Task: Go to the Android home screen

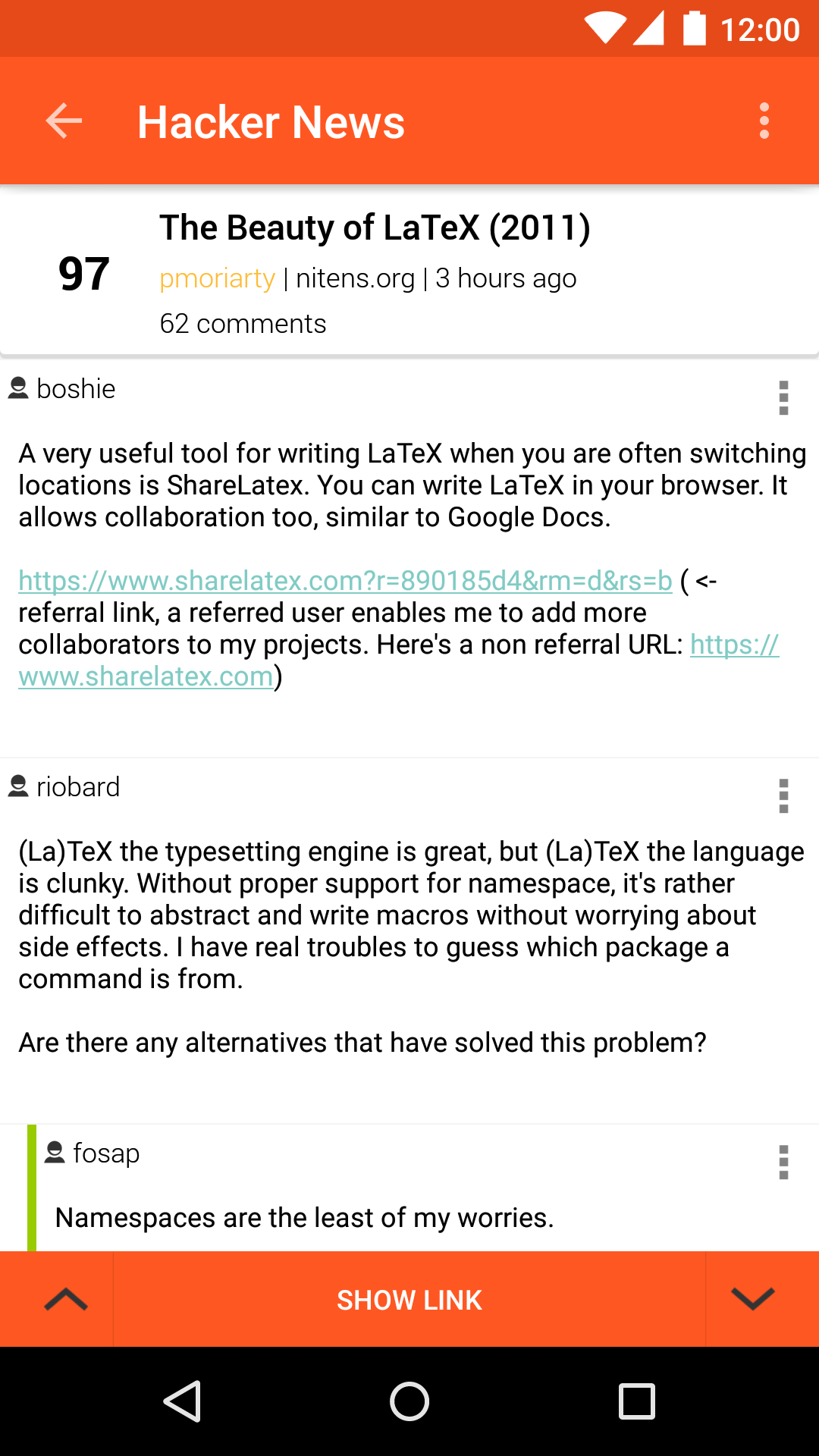Action: (x=409, y=1401)
